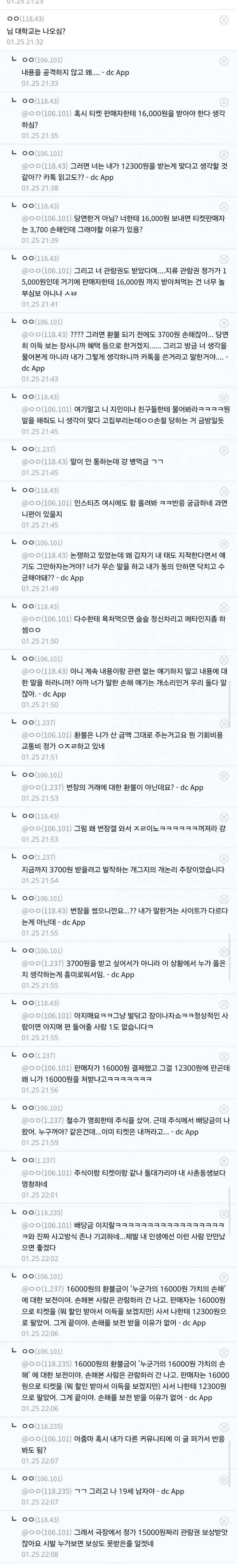Delete the 21:41 reply about 관람권
The image size is (237, 1568).
click(x=224, y=259)
